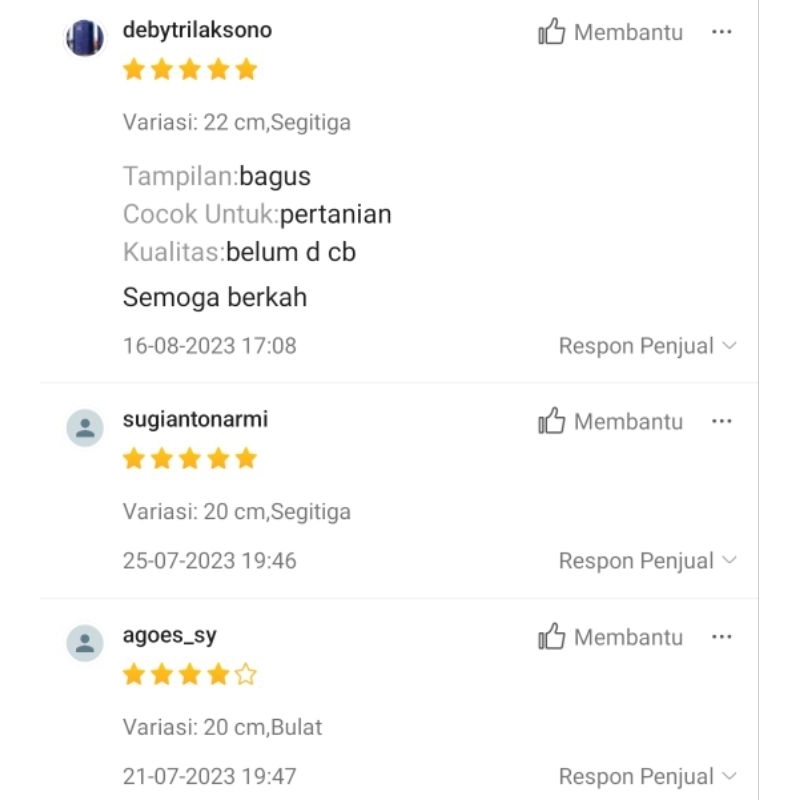Screen dimensions: 800x800
Task: Open overflow menu on debytrilaksono's review
Action: click(722, 32)
